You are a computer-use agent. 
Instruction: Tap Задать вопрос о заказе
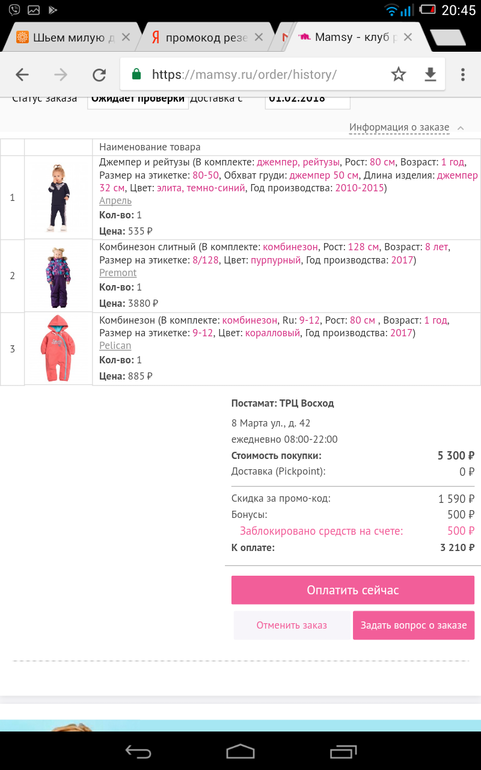click(414, 625)
